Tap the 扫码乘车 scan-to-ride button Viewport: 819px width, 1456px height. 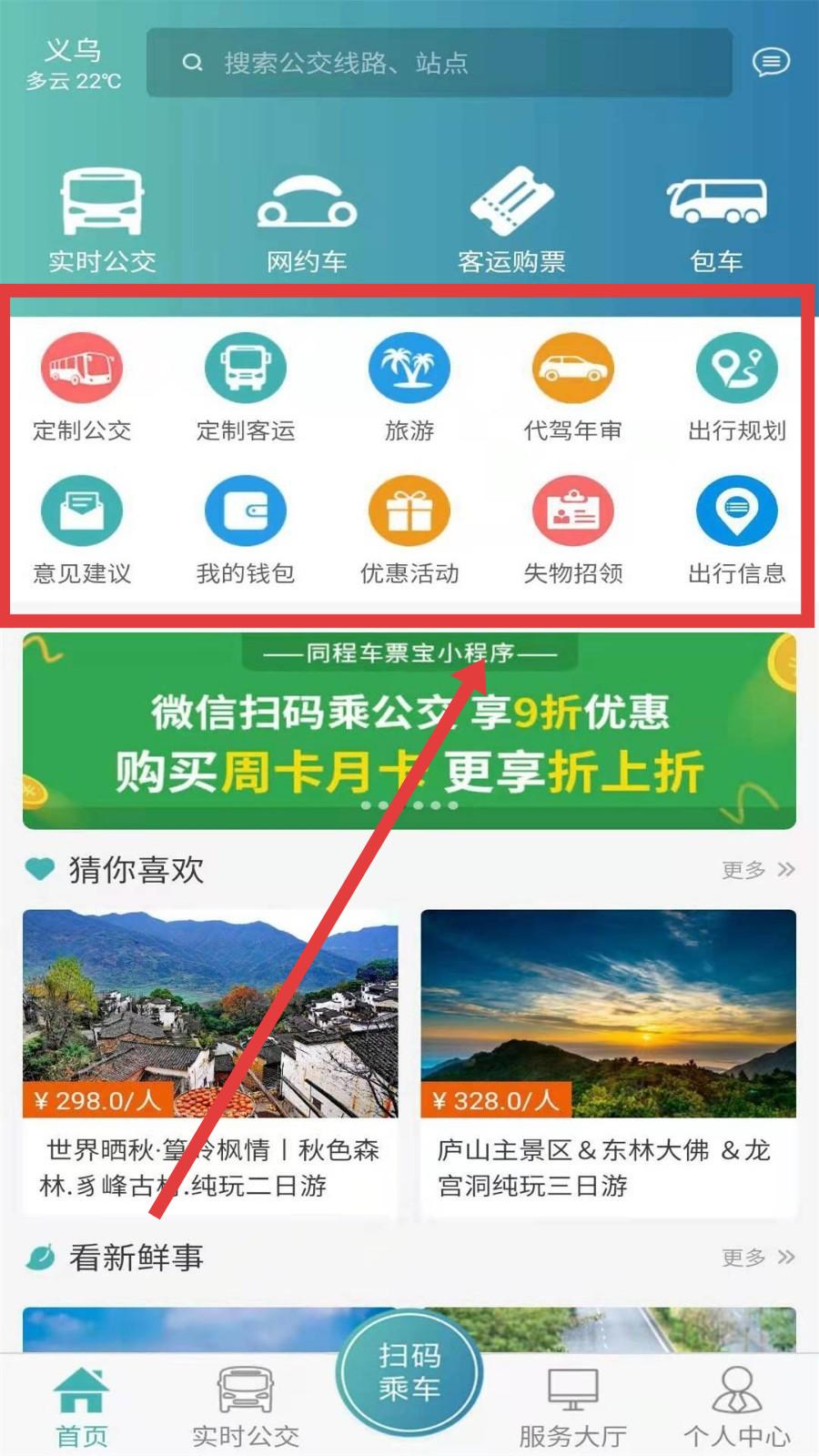409,1372
